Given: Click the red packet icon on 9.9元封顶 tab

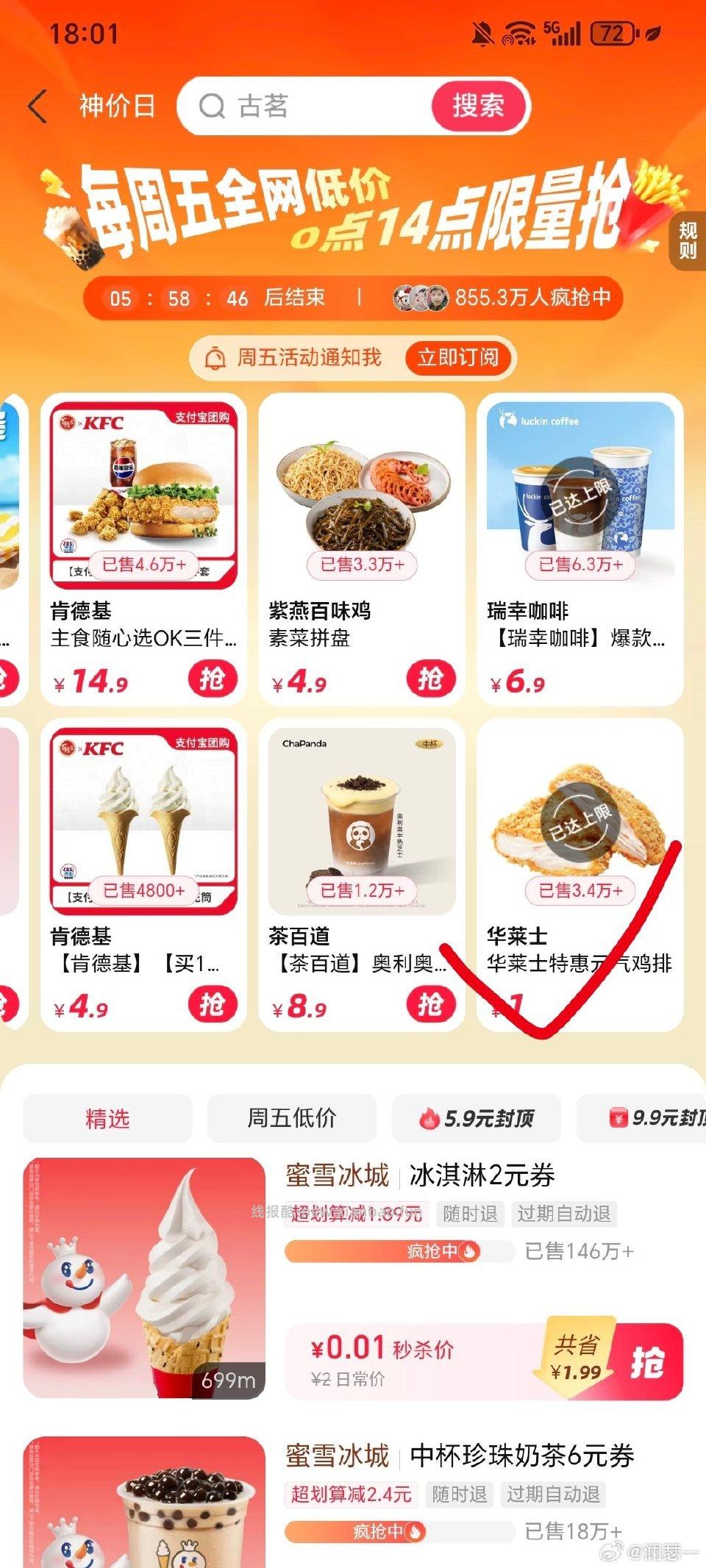Looking at the screenshot, I should tap(619, 1117).
